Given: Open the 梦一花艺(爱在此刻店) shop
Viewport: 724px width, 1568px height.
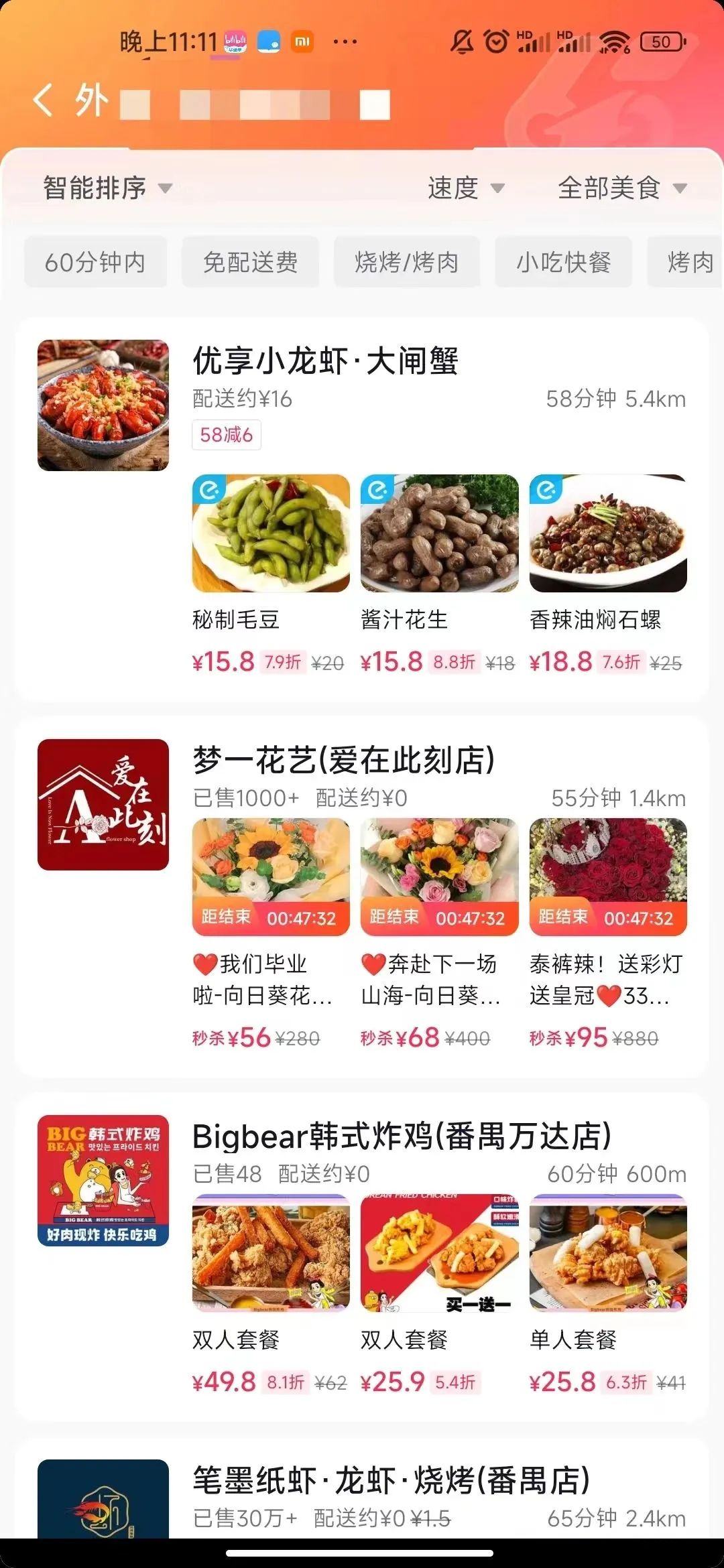Looking at the screenshot, I should 343,761.
